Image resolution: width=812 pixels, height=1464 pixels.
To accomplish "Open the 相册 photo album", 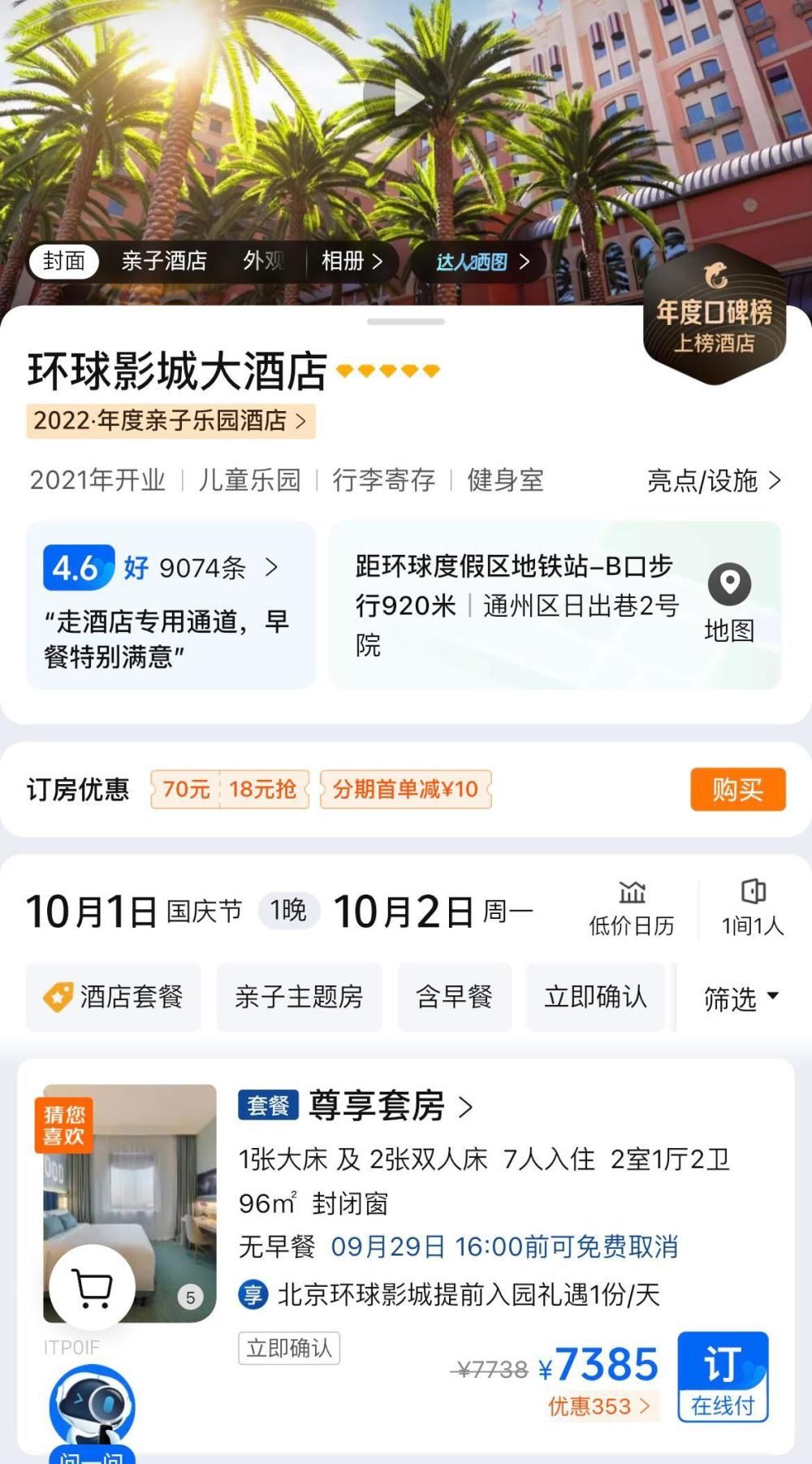I will [x=351, y=261].
